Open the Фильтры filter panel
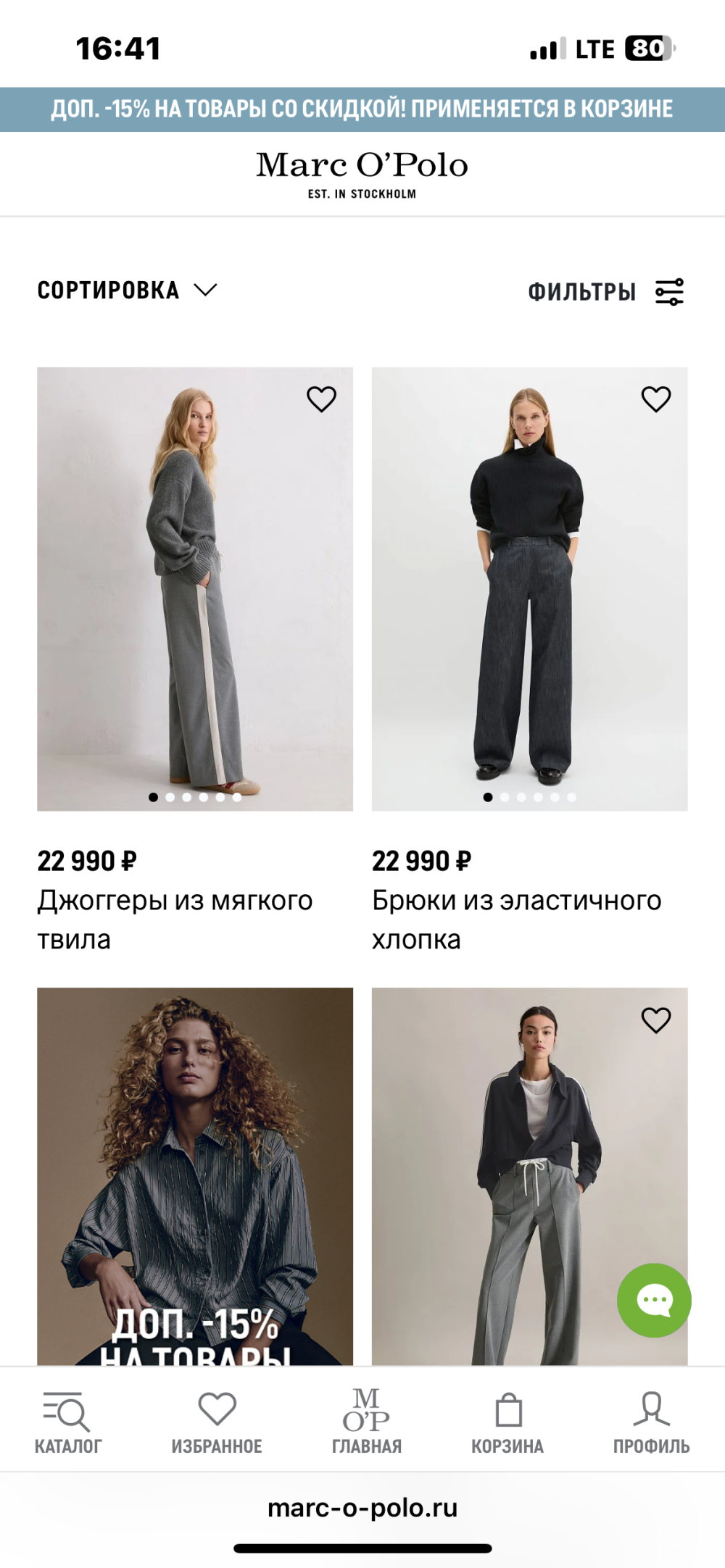This screenshot has height=1568, width=725. pos(605,292)
